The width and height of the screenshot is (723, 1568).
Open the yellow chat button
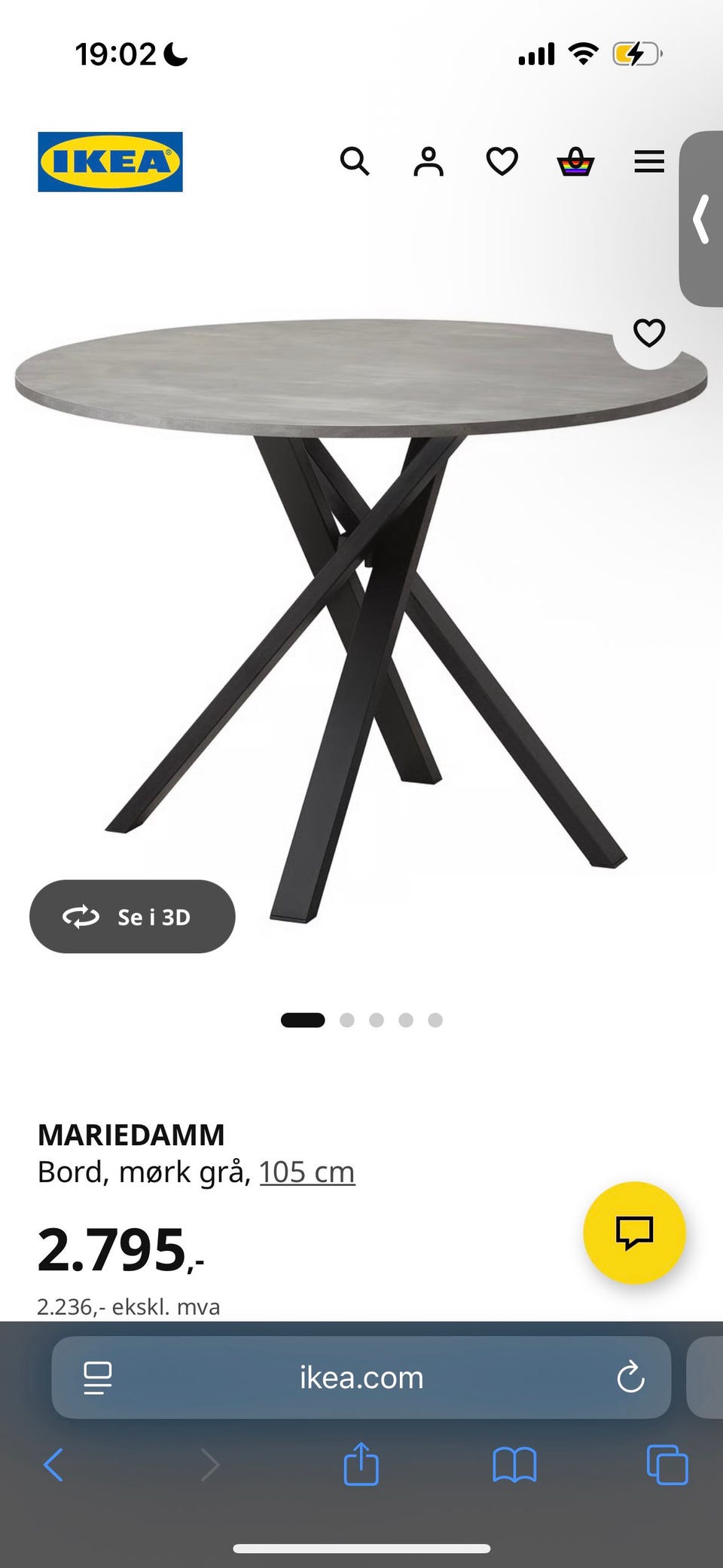point(634,1233)
